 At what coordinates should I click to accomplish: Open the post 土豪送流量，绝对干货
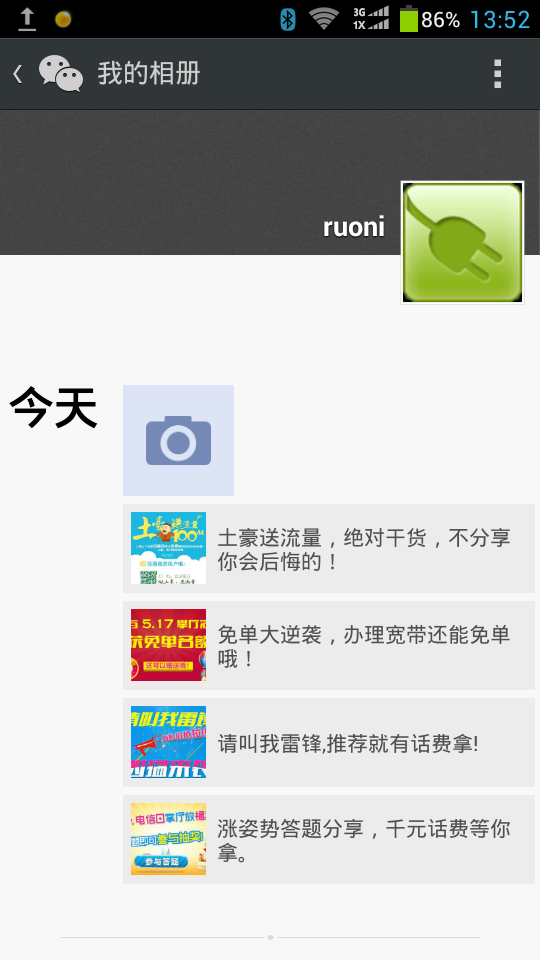coord(329,549)
